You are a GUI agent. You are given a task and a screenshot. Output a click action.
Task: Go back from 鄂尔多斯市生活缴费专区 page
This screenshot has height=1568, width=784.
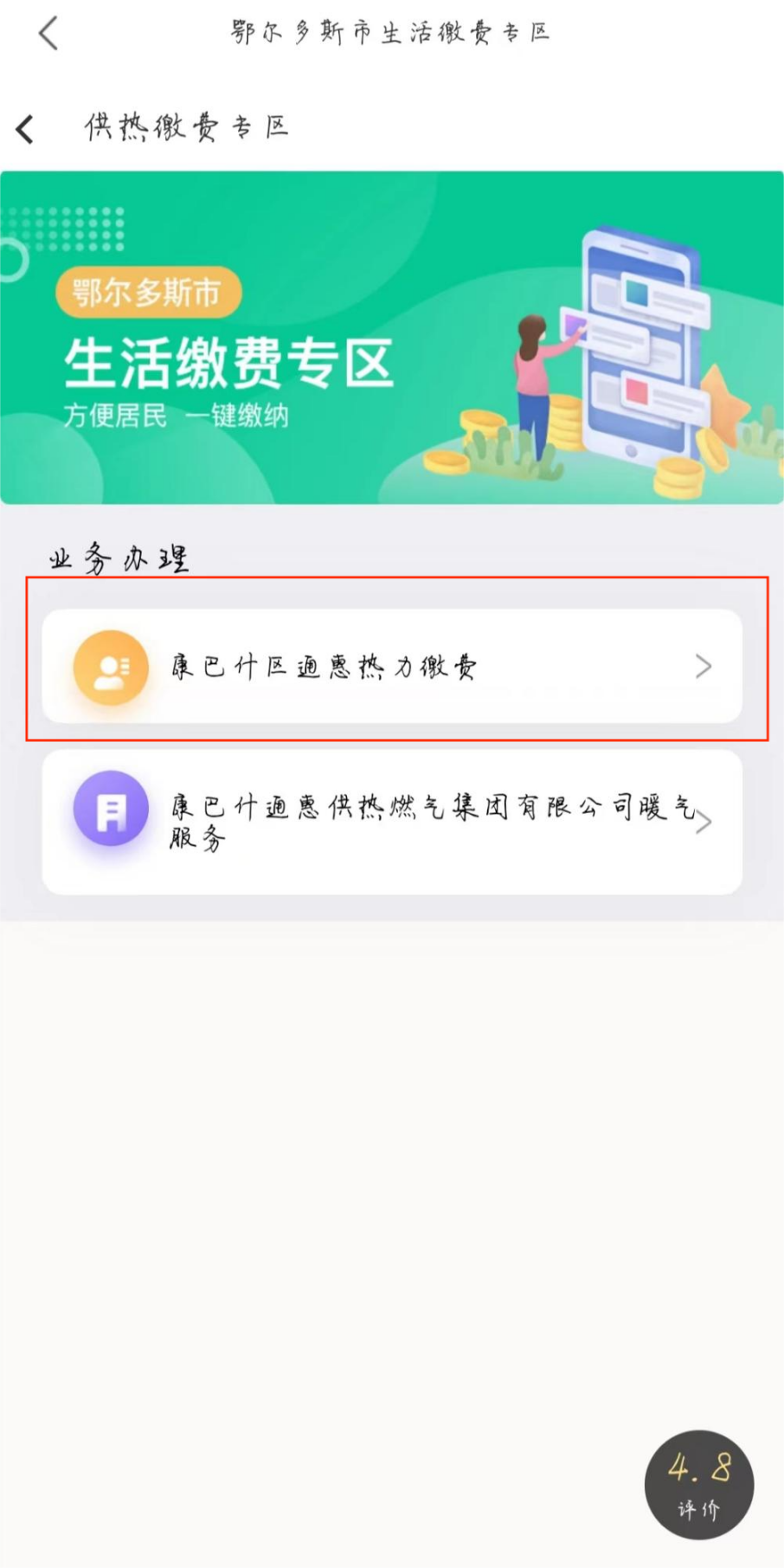[48, 34]
